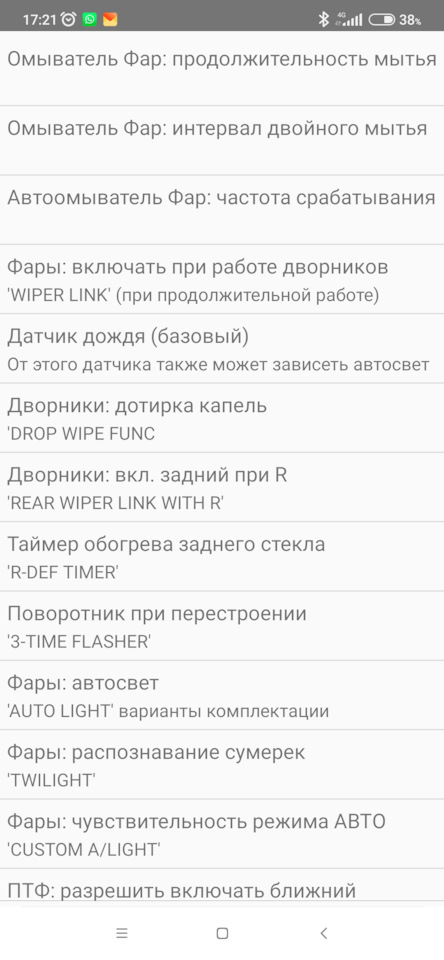Screen dimensions: 444x960
Task: Open 'ПТФ: разрешить включать ближний' row
Action: click(x=222, y=885)
